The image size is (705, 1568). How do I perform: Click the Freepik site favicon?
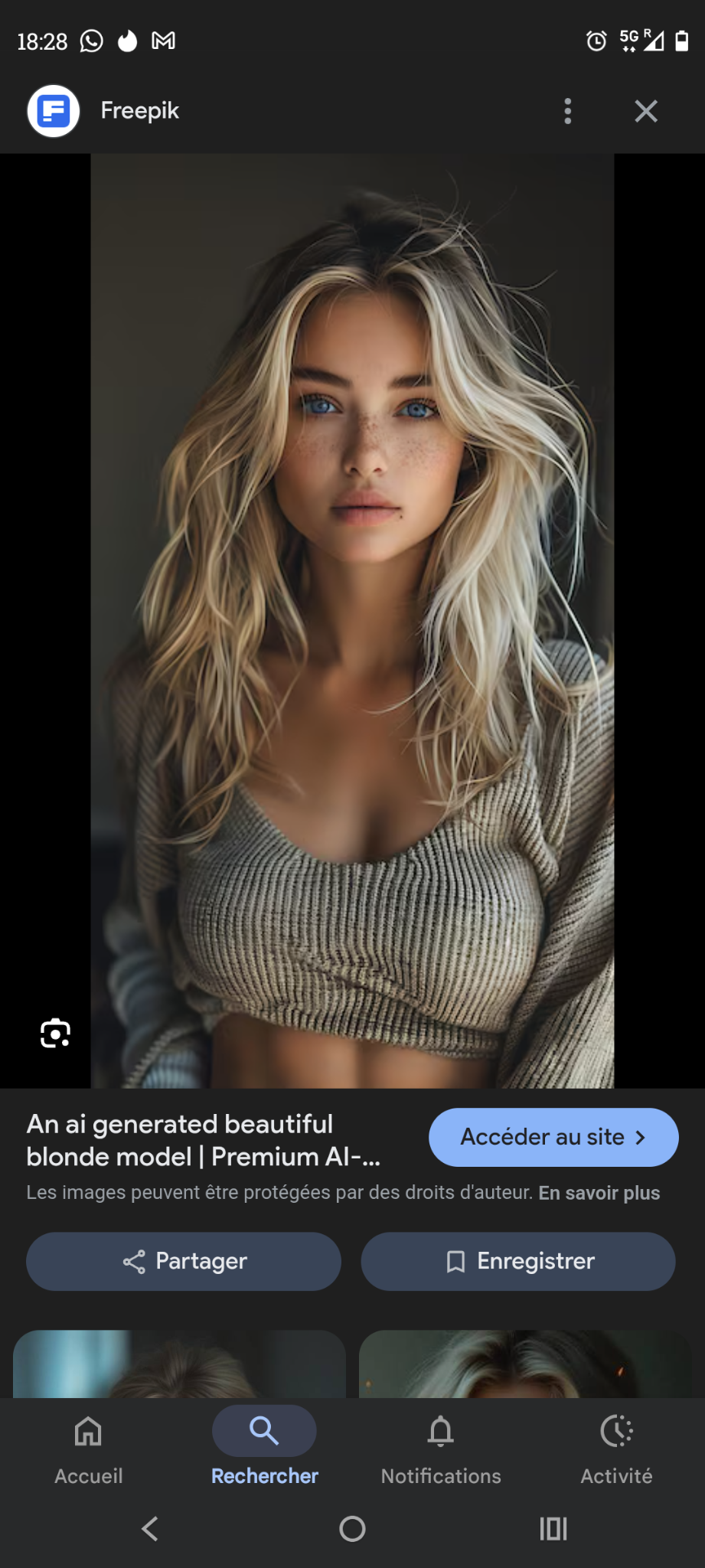click(x=53, y=110)
